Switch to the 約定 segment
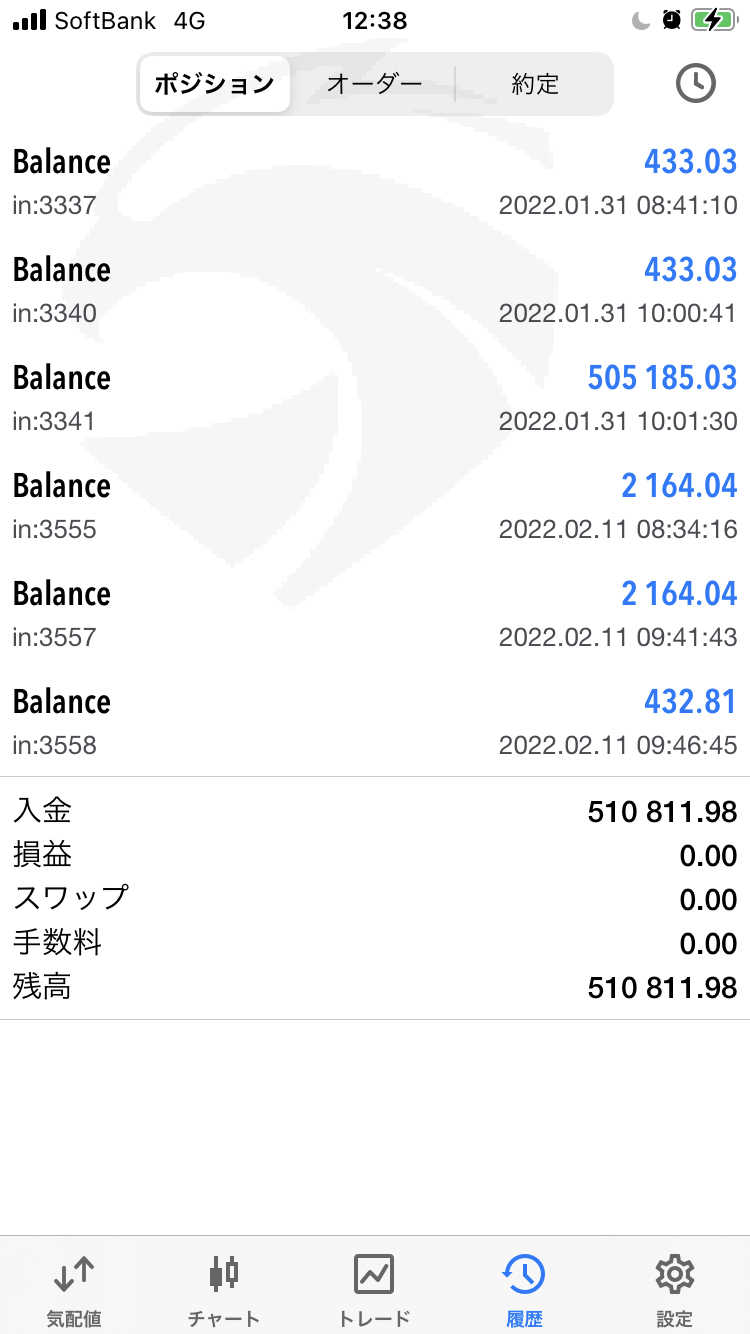This screenshot has width=750, height=1334. pos(534,84)
